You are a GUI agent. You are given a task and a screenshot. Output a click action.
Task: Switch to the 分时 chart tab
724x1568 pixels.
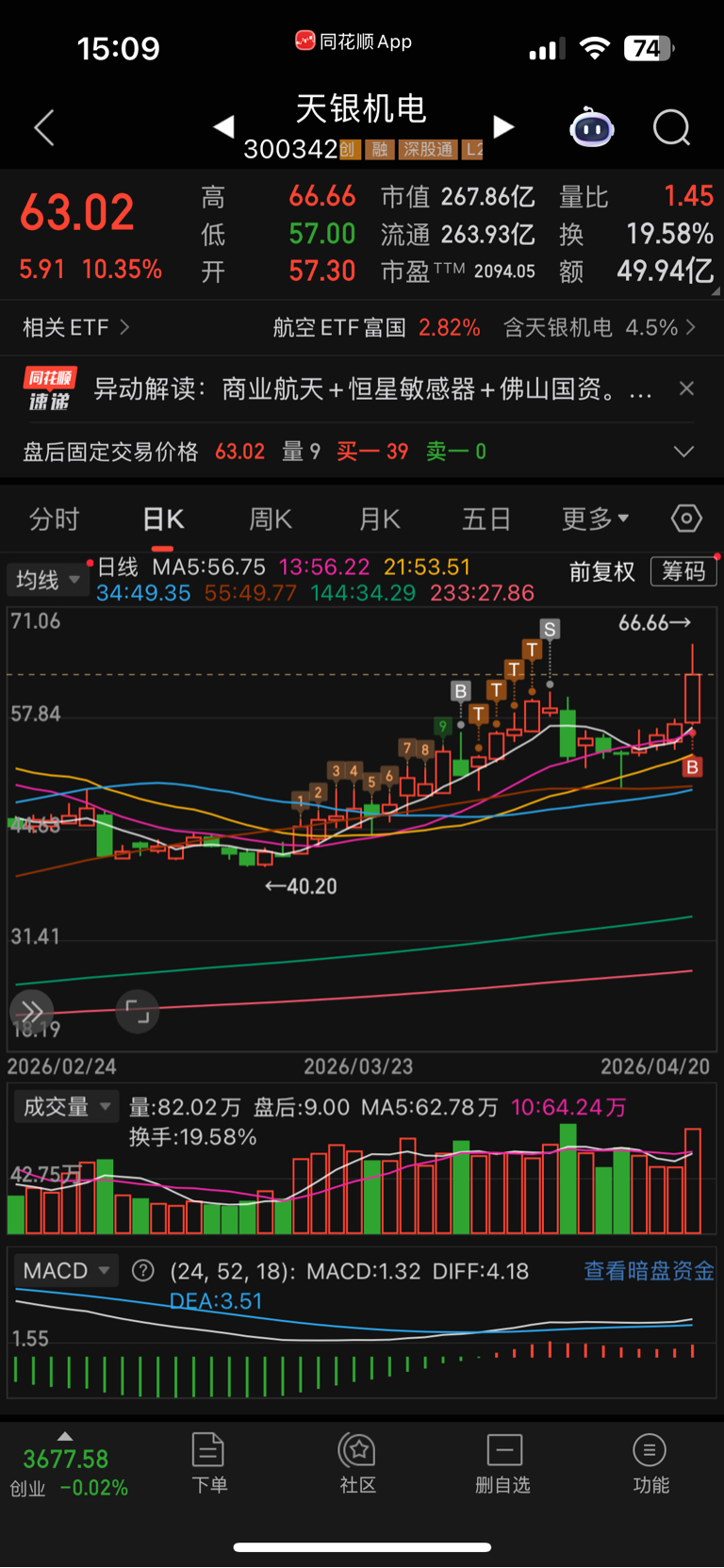54,520
